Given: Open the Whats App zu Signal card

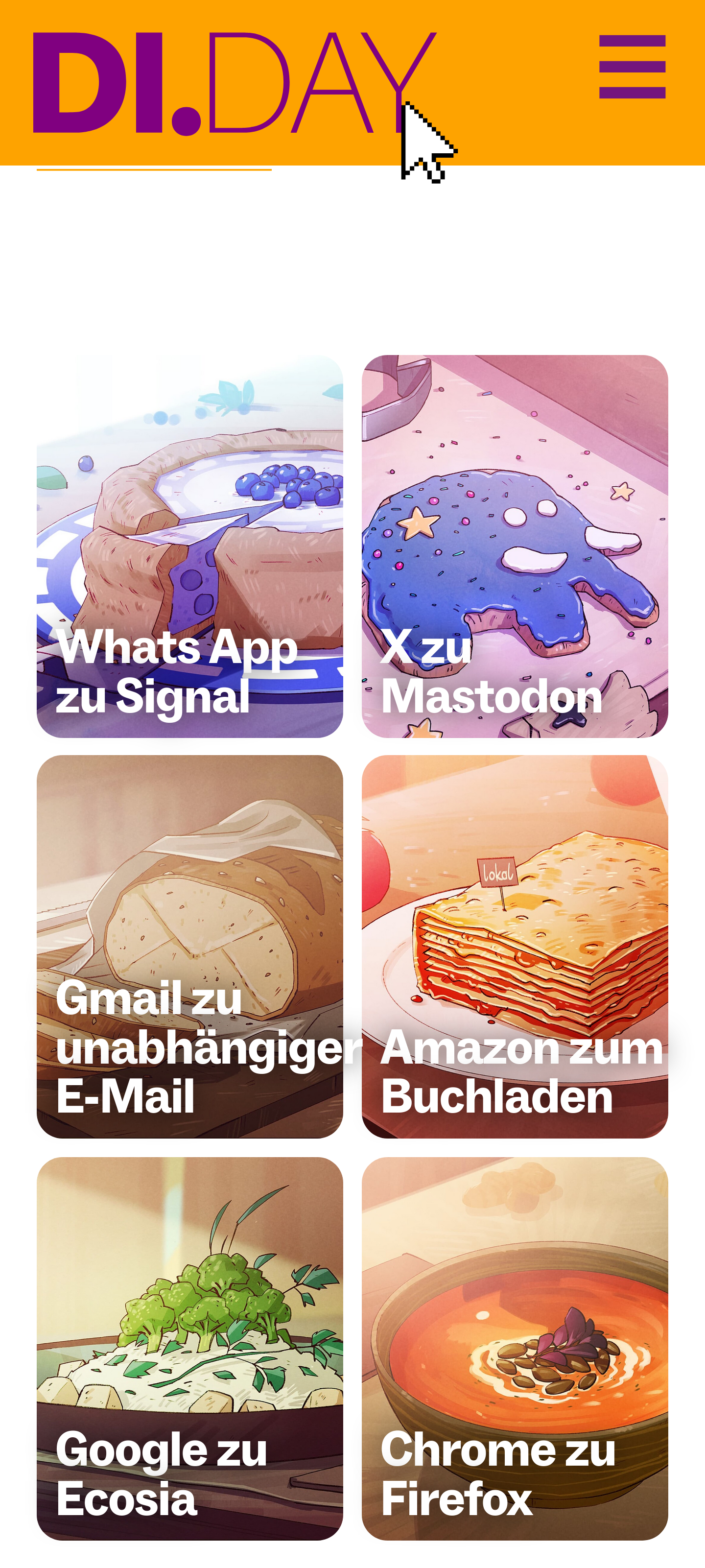Looking at the screenshot, I should click(x=189, y=546).
